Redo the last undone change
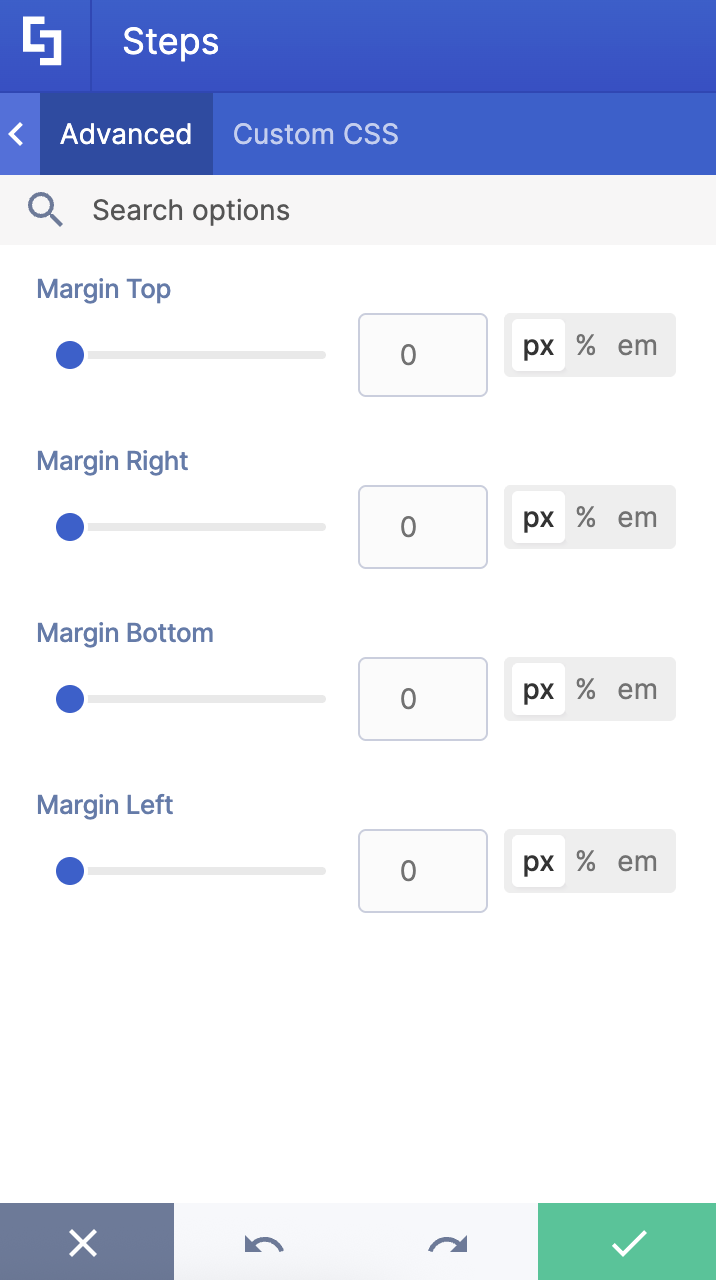716x1280 pixels. 447,1244
